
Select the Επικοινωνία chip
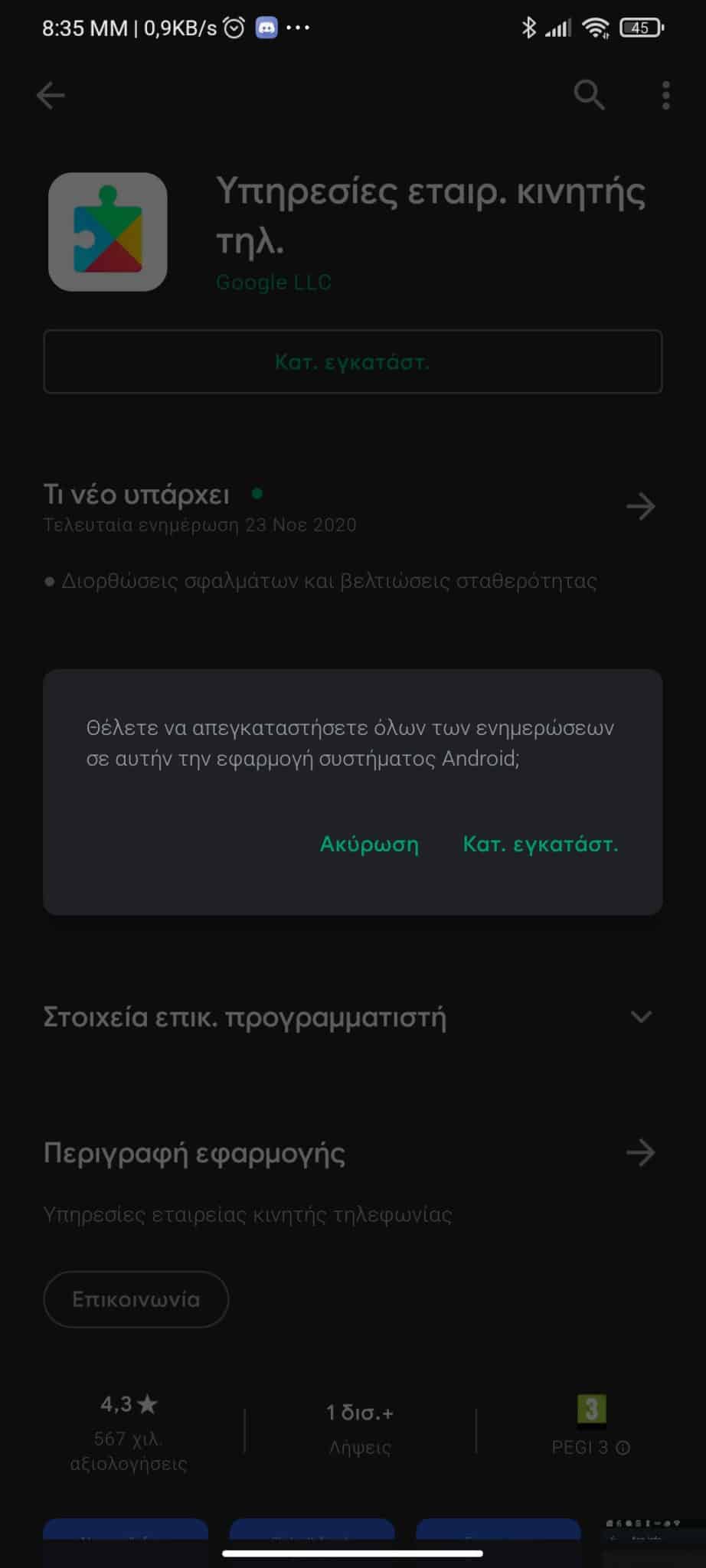[x=136, y=1299]
